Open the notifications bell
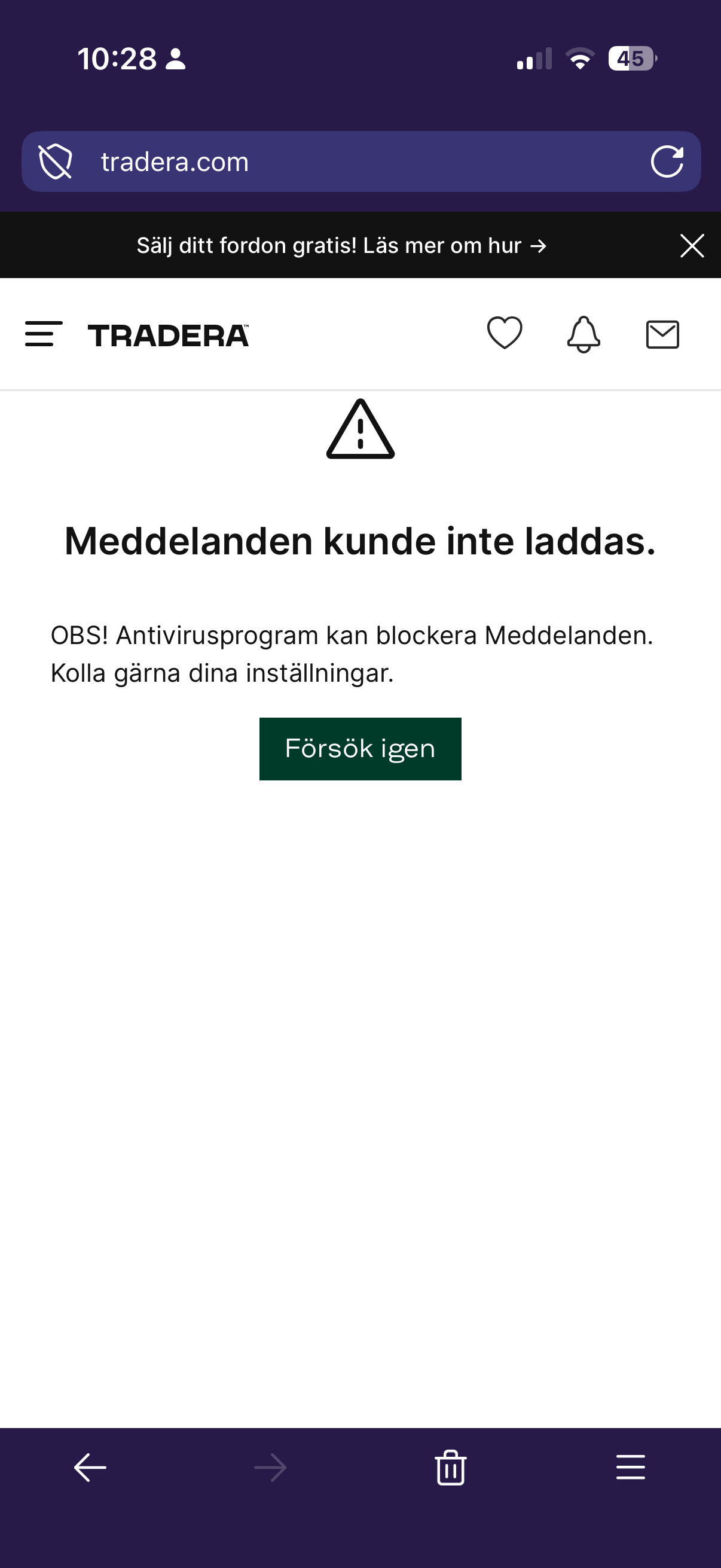Viewport: 721px width, 1568px height. [x=583, y=334]
